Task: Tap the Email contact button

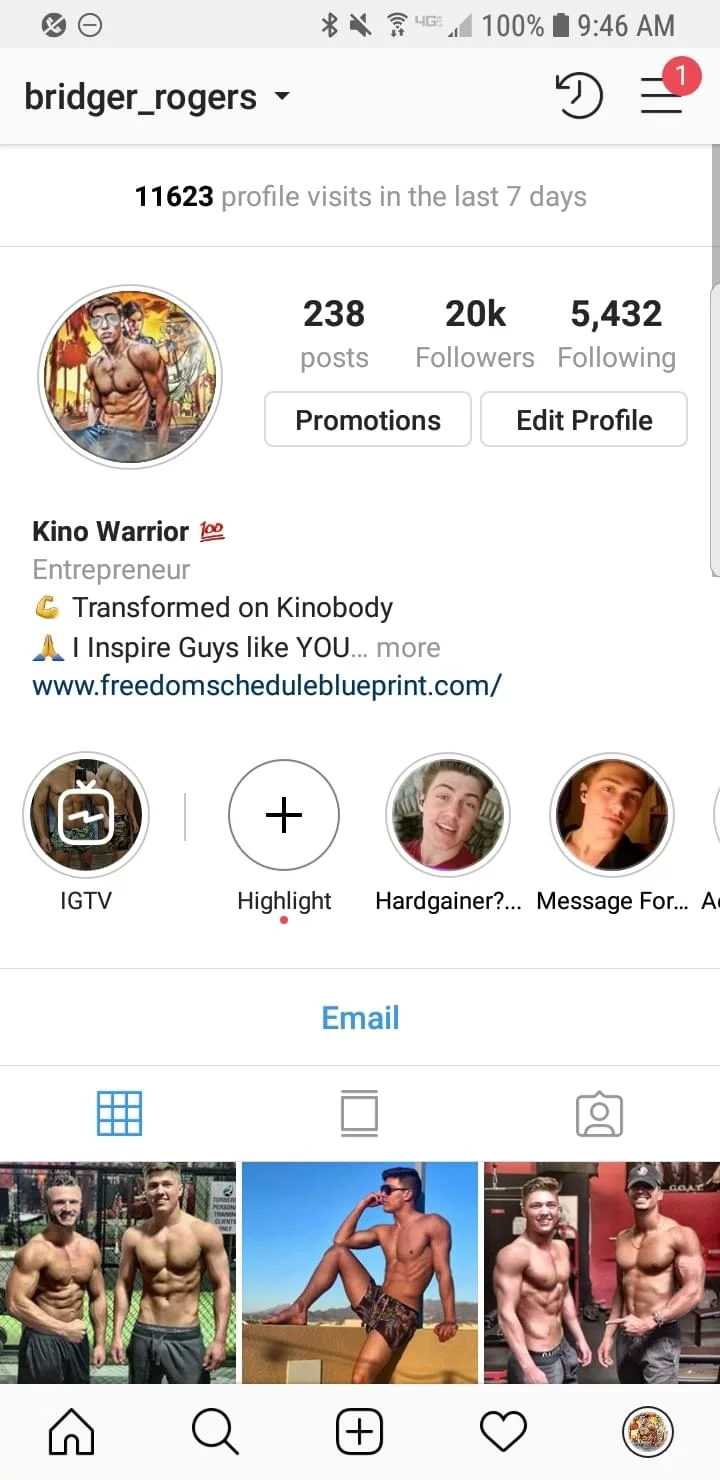Action: 360,1018
